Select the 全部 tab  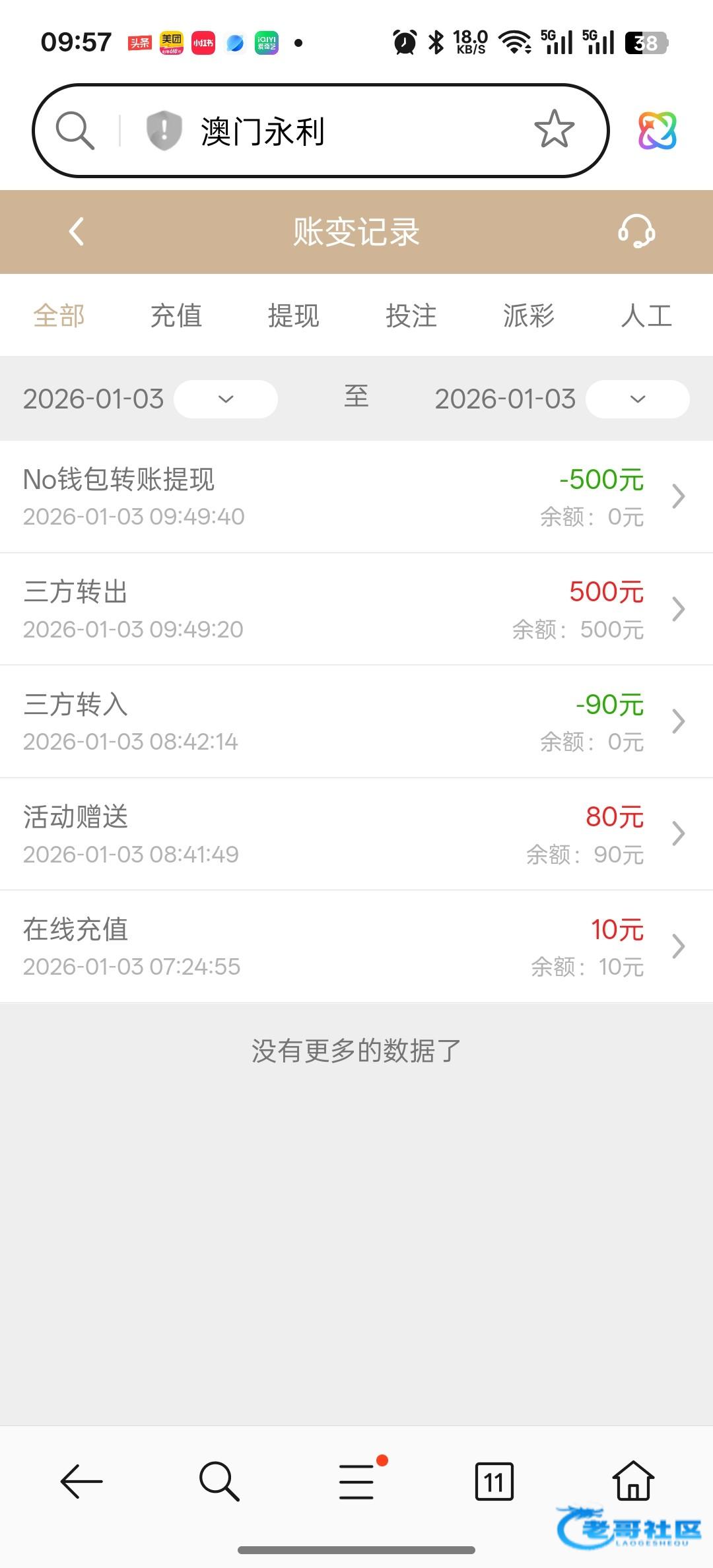coord(59,315)
